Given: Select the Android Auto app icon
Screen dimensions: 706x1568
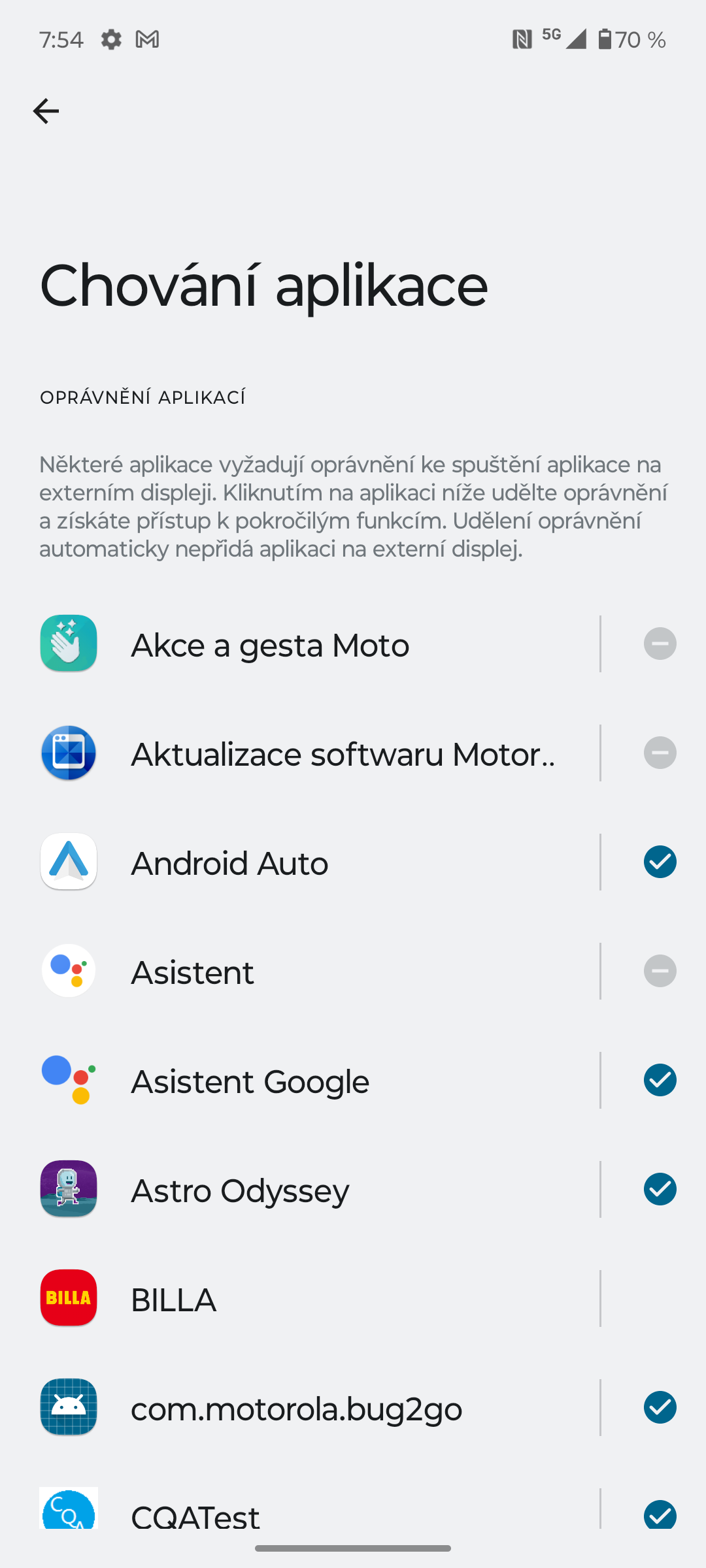Looking at the screenshot, I should click(x=68, y=862).
